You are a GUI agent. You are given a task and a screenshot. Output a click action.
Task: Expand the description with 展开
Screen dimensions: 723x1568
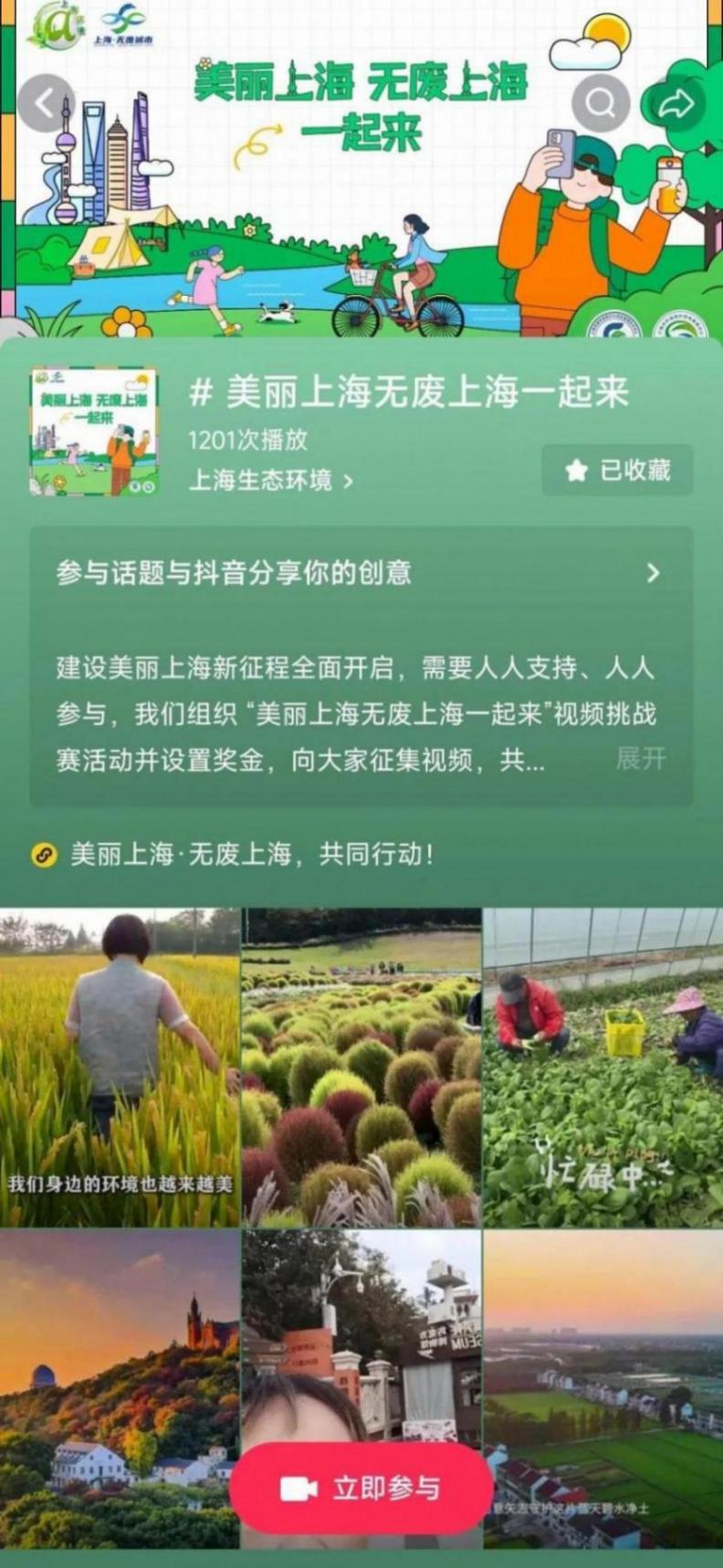(x=640, y=759)
